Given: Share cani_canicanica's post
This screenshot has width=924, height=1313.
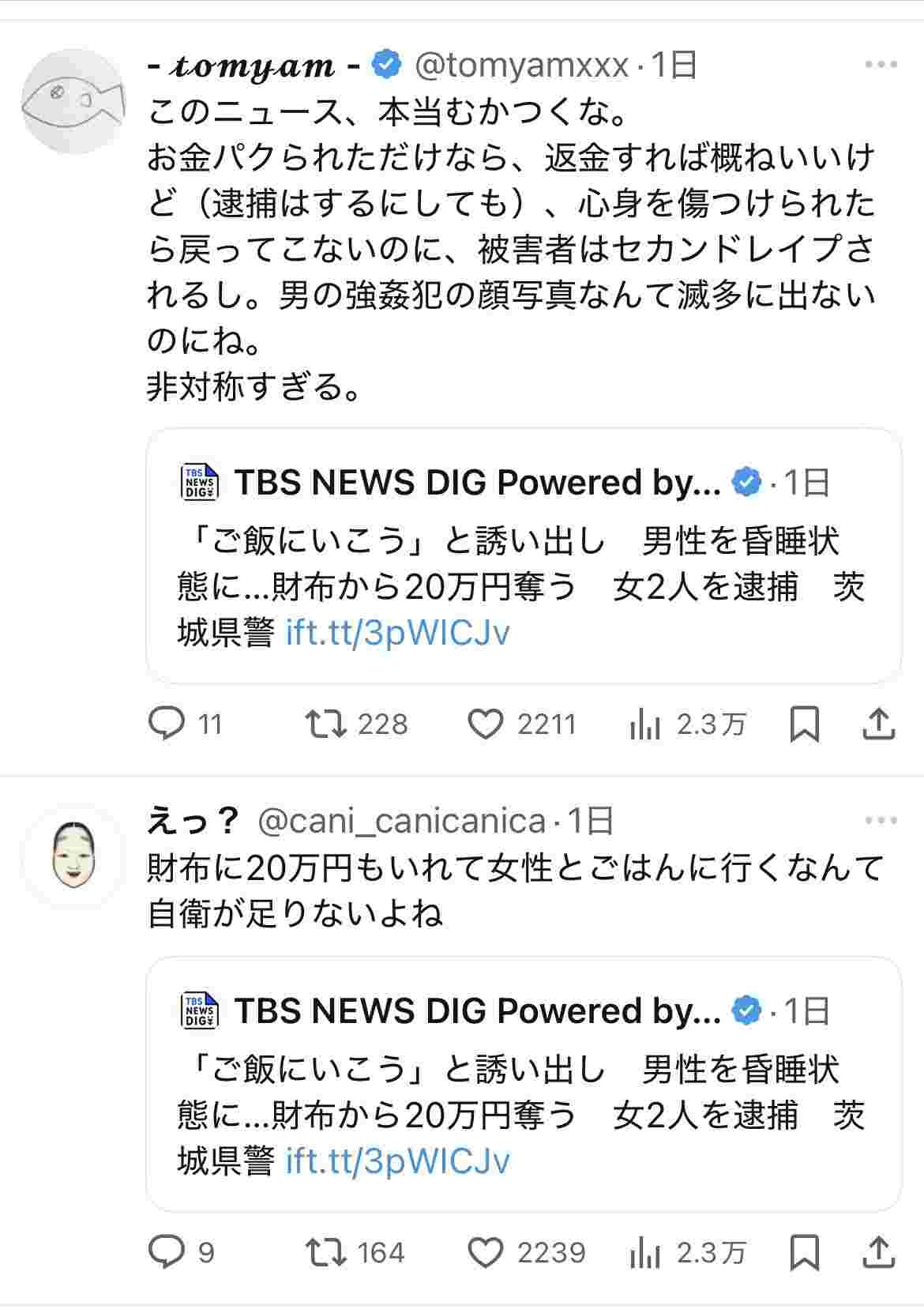Looking at the screenshot, I should pyautogui.click(x=878, y=1252).
